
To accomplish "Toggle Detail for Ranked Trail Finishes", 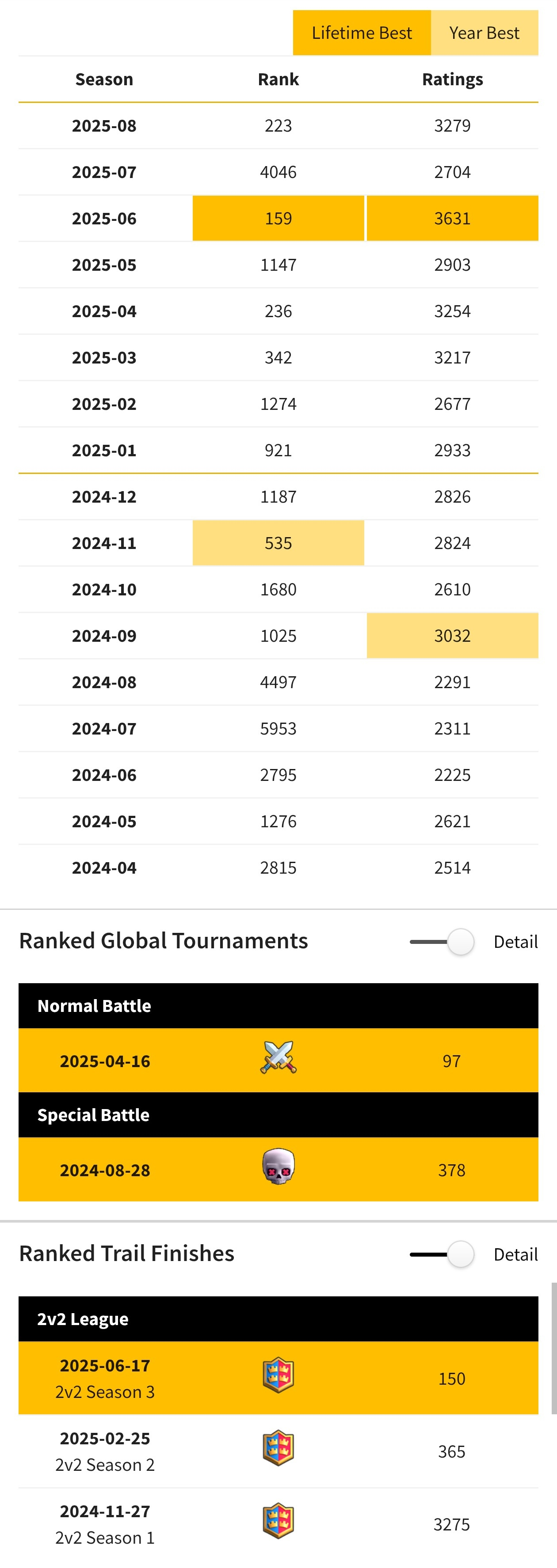I will tap(444, 1254).
